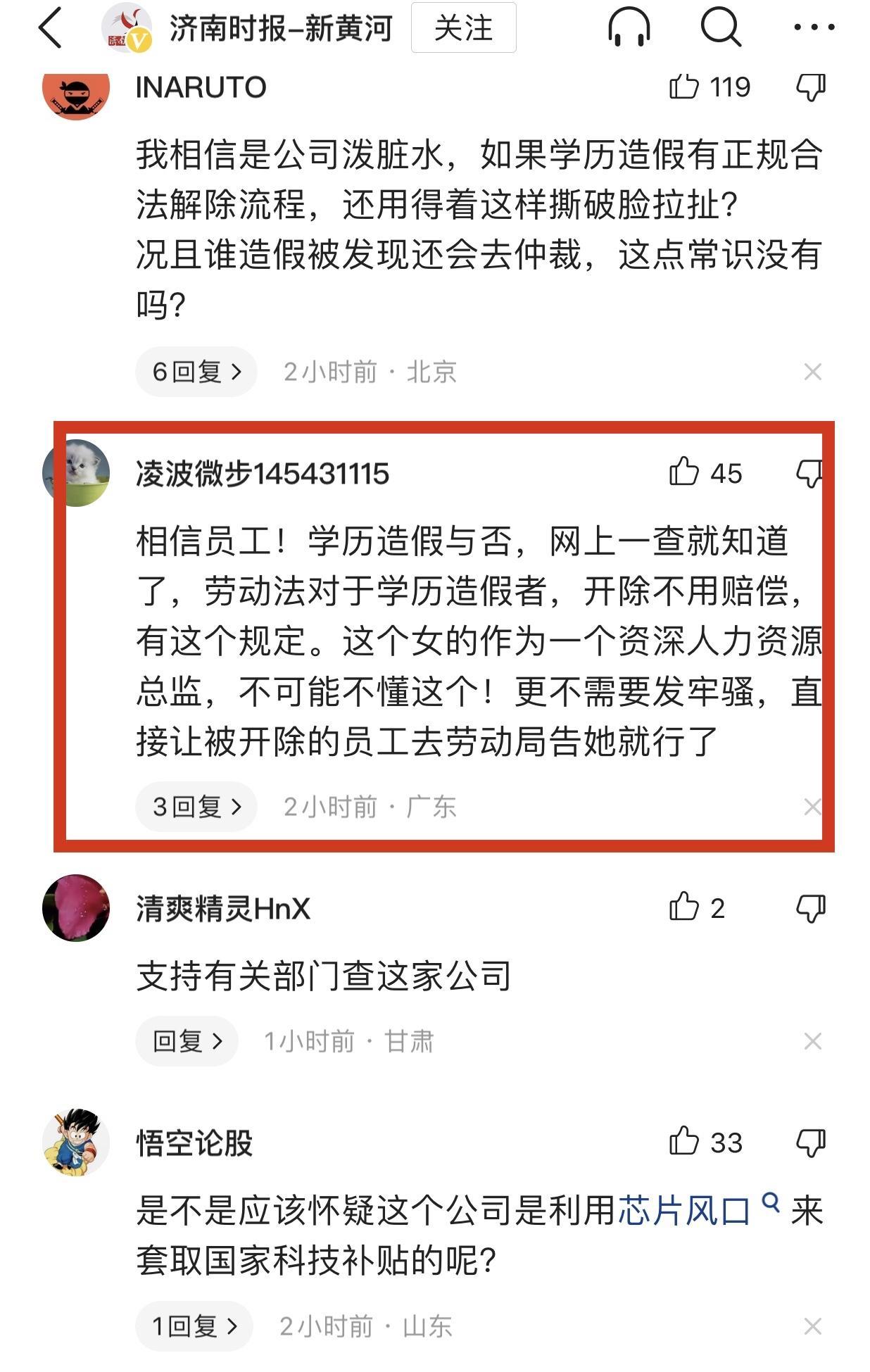Expand the 6 replies under INARUTO's comment
The height and width of the screenshot is (1372, 870).
click(x=196, y=372)
